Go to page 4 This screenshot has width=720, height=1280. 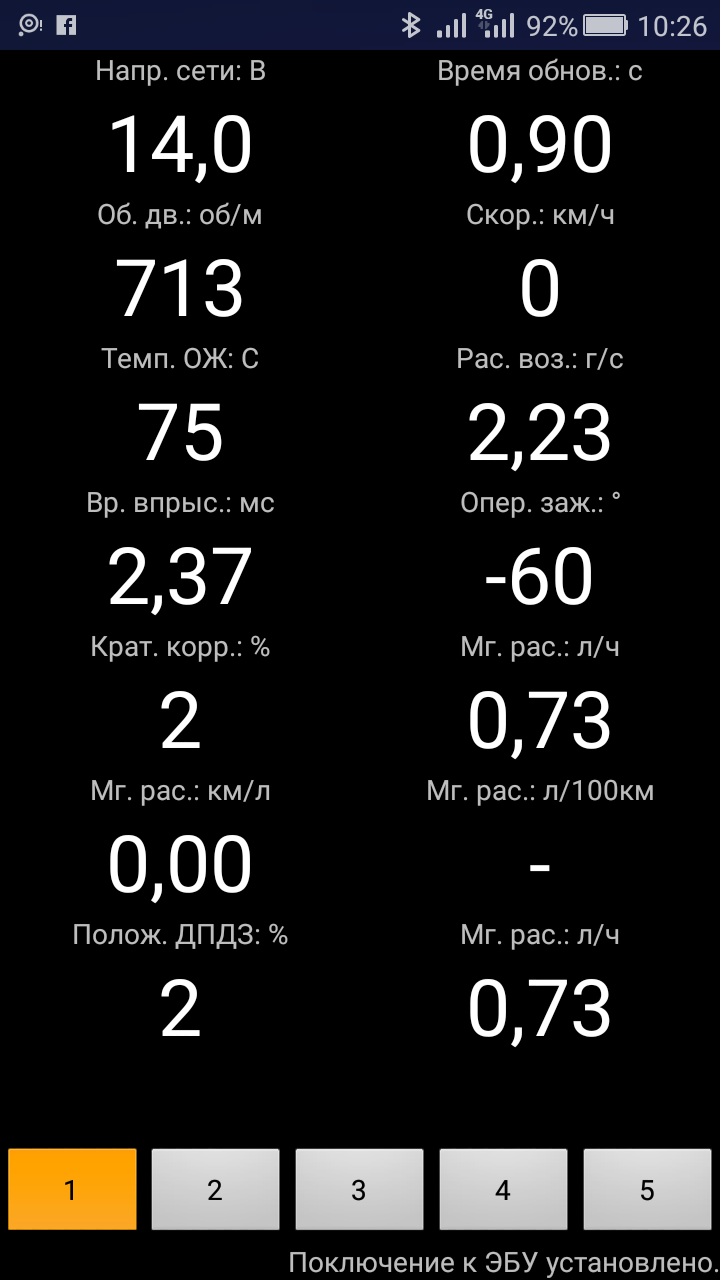(503, 1189)
